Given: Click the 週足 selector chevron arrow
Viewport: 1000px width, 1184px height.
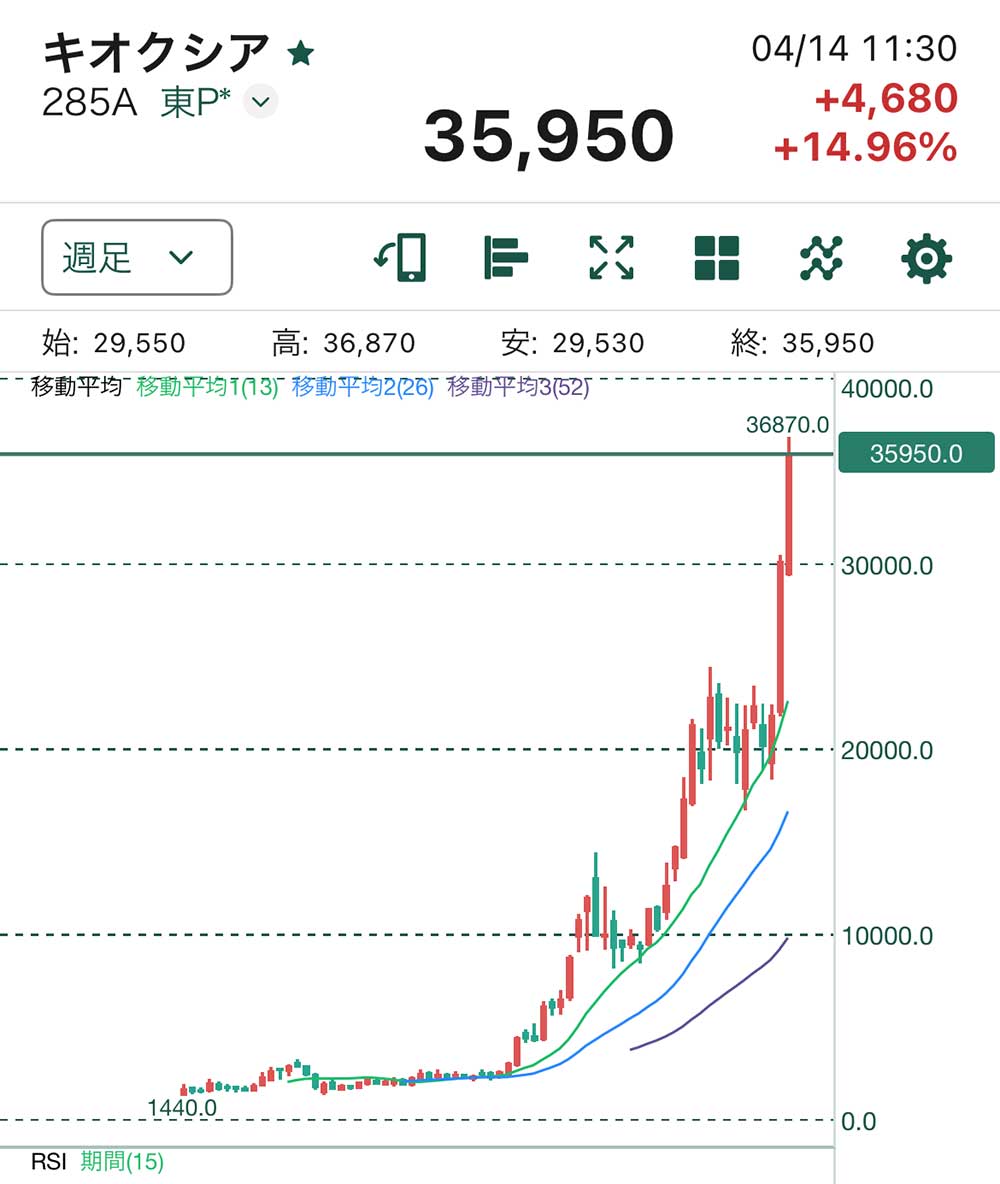Looking at the screenshot, I should coord(180,258).
